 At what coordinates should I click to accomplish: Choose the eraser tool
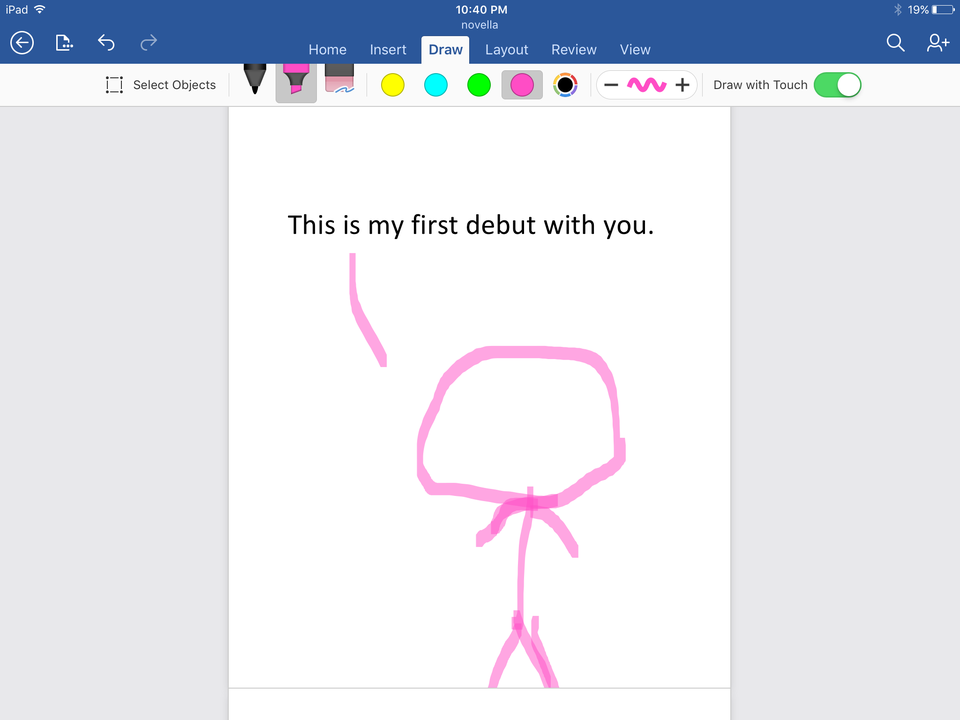(340, 82)
